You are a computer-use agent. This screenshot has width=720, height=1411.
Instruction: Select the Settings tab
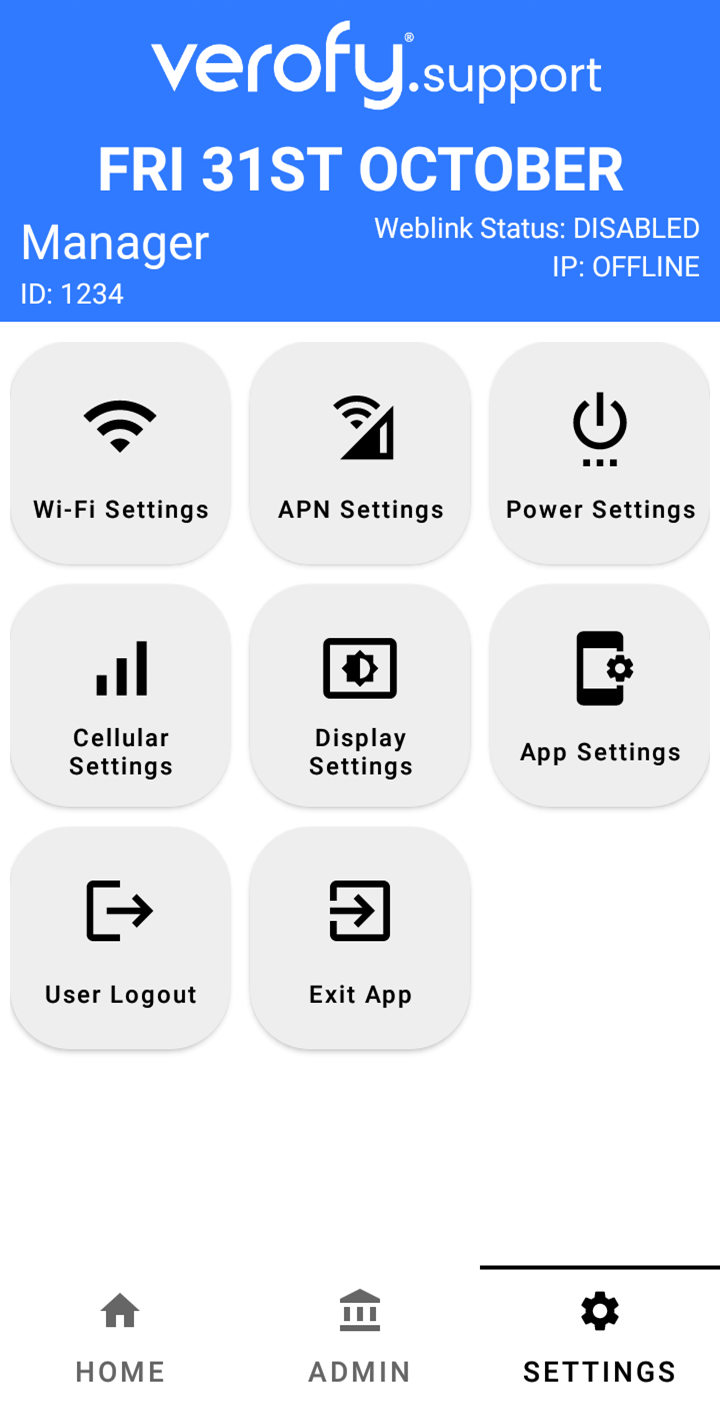tap(600, 1338)
